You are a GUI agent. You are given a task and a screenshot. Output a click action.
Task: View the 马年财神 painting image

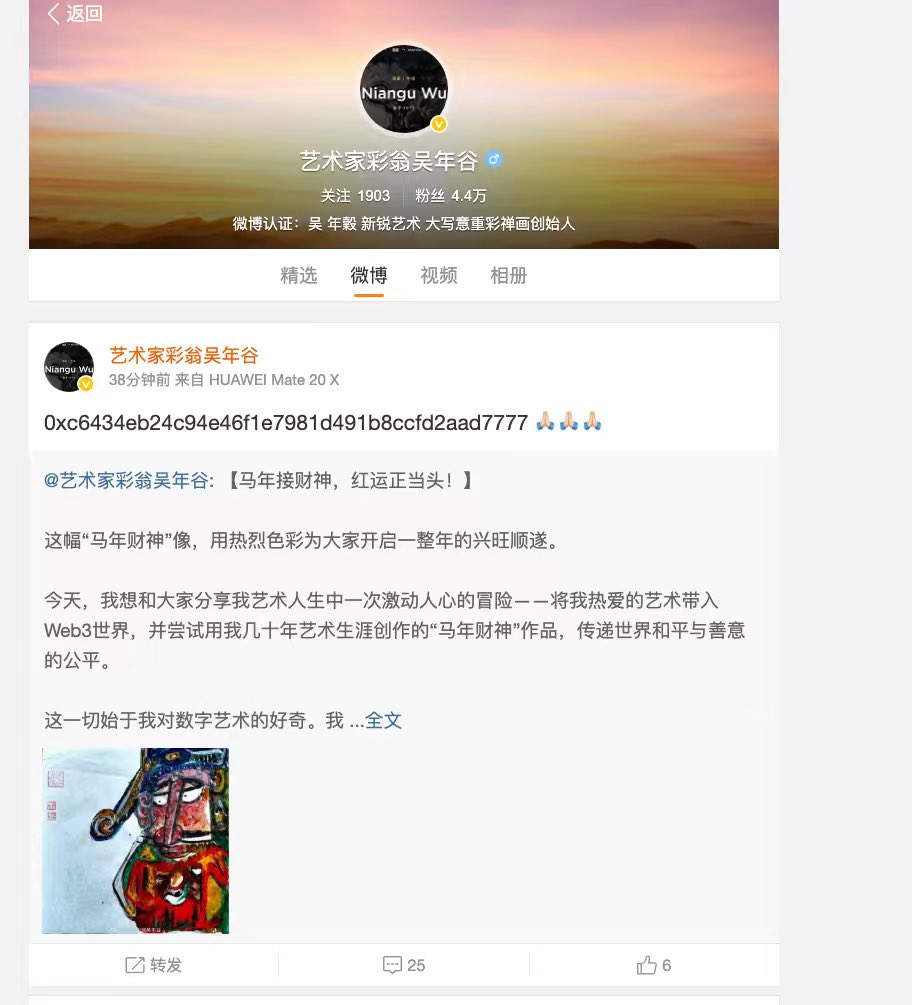click(136, 841)
